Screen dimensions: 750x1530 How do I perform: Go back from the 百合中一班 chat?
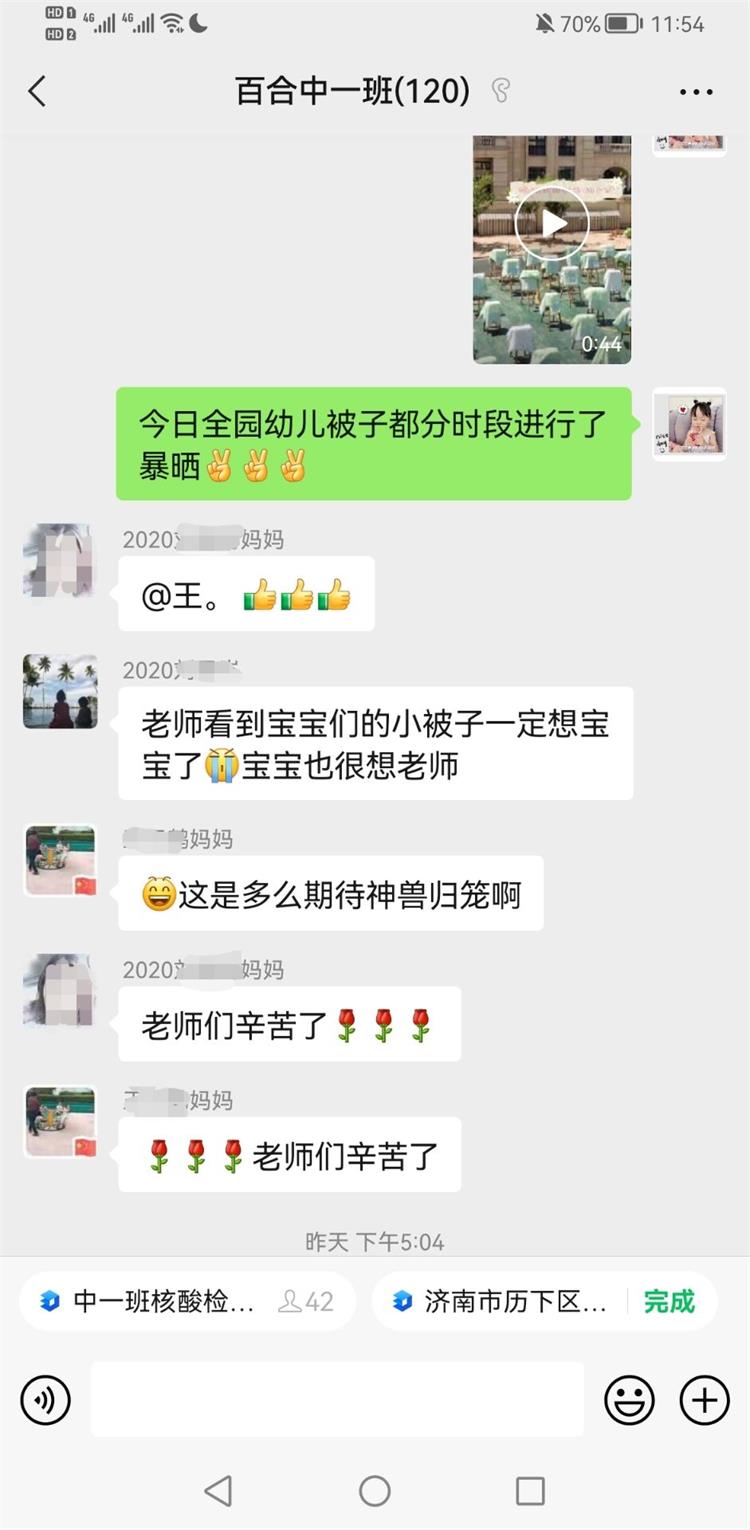click(37, 92)
